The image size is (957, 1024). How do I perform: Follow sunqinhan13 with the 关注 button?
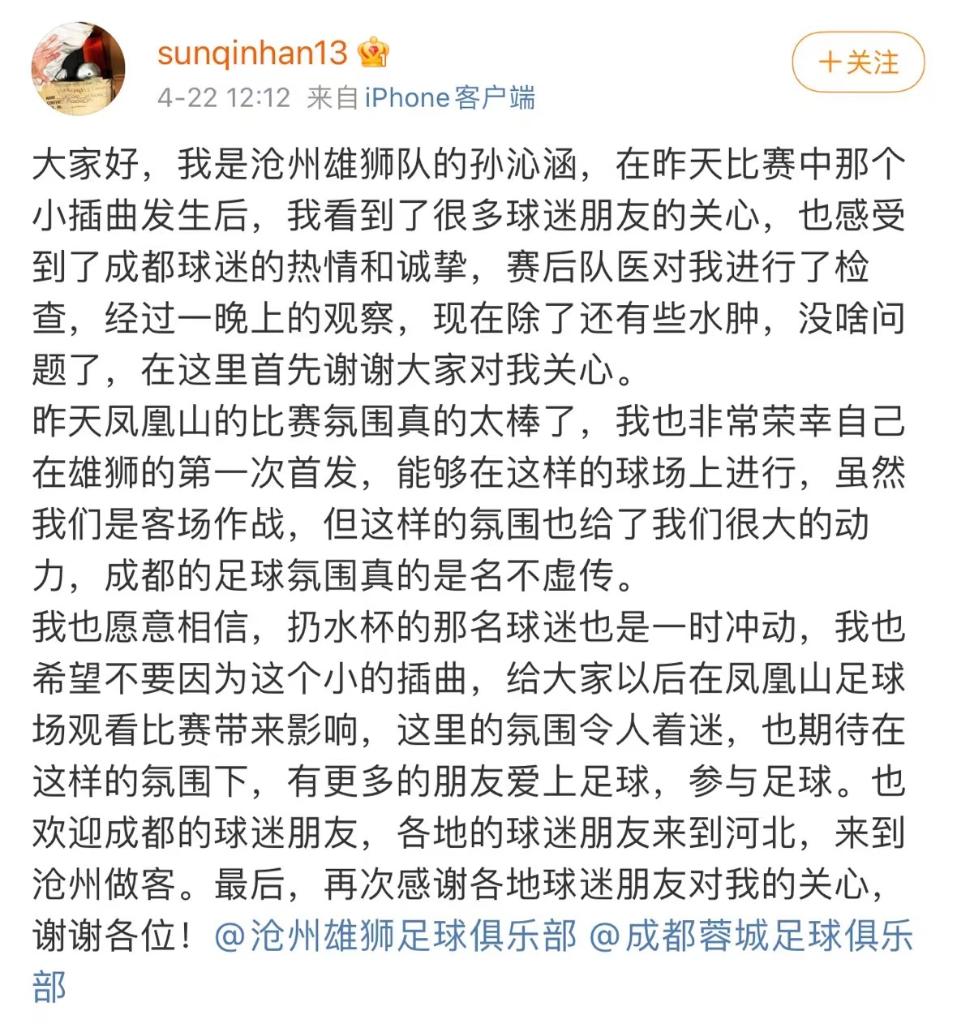[x=858, y=62]
